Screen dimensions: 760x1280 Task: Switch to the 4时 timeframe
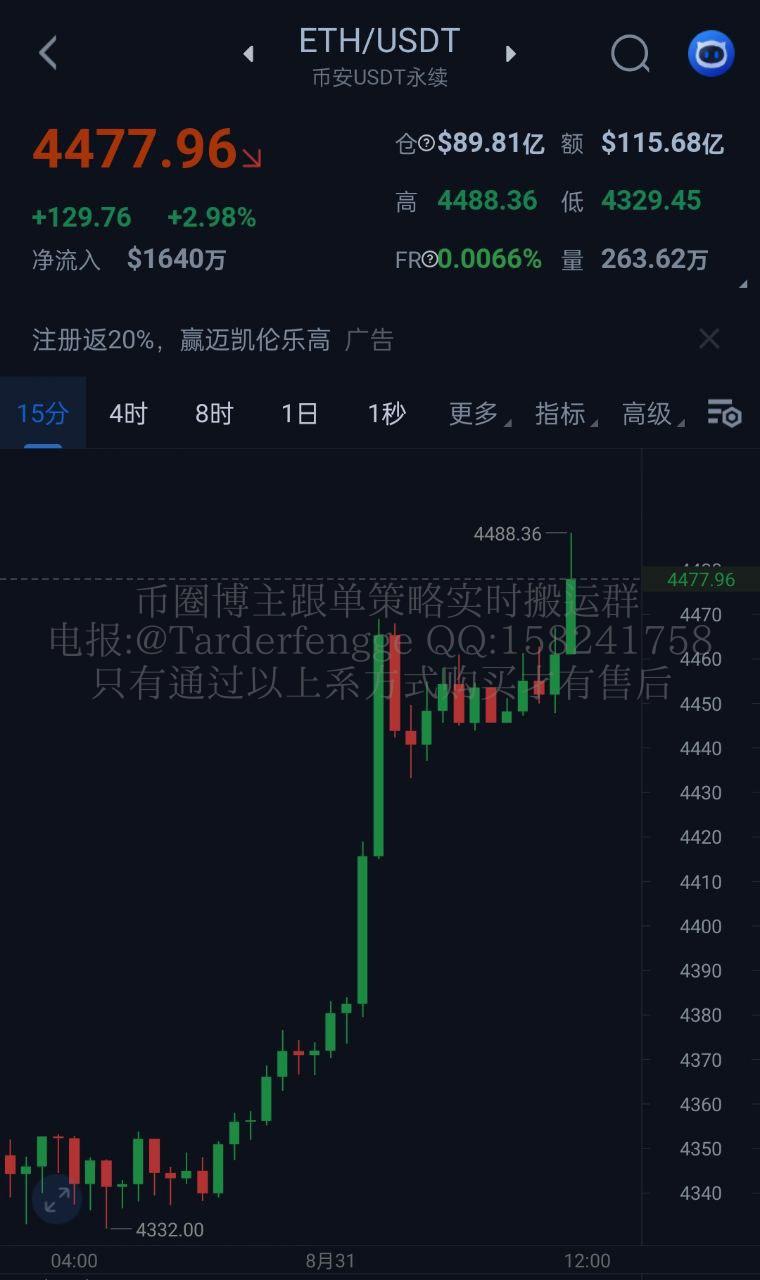click(128, 413)
